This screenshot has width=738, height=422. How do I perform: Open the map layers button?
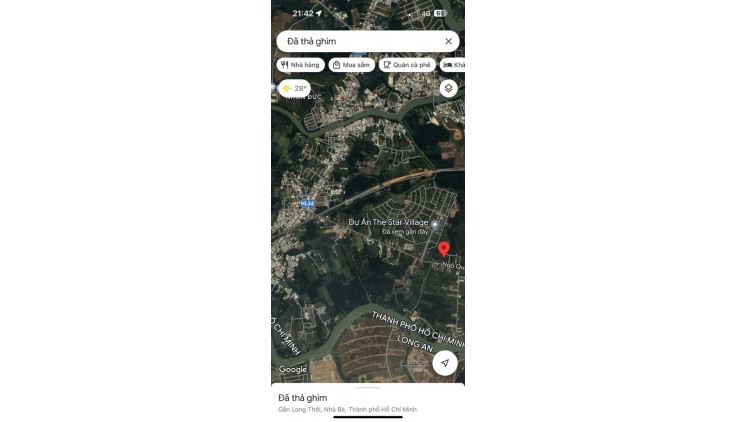pos(448,88)
